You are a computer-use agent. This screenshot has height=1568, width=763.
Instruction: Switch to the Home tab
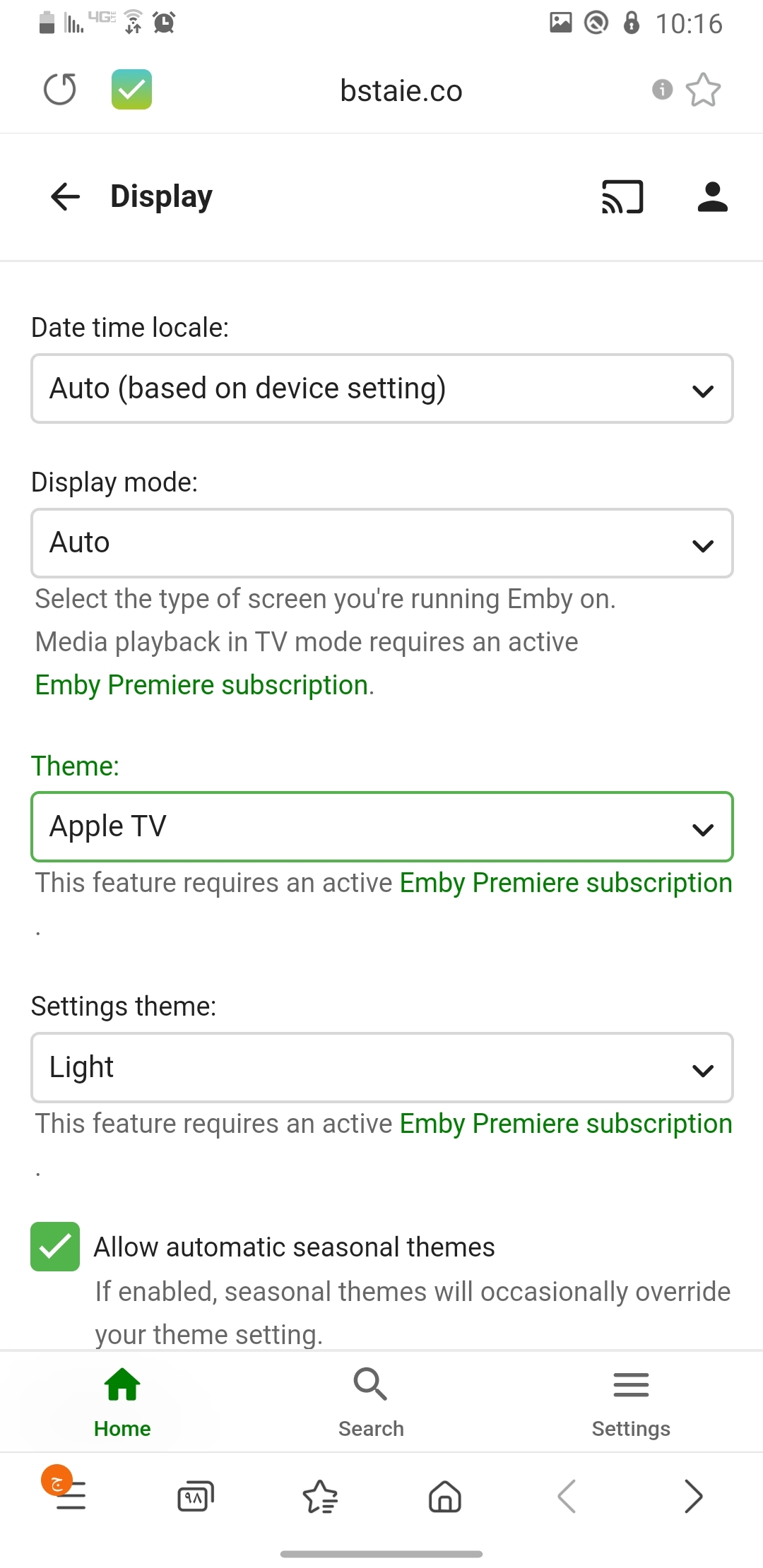pos(122,1402)
